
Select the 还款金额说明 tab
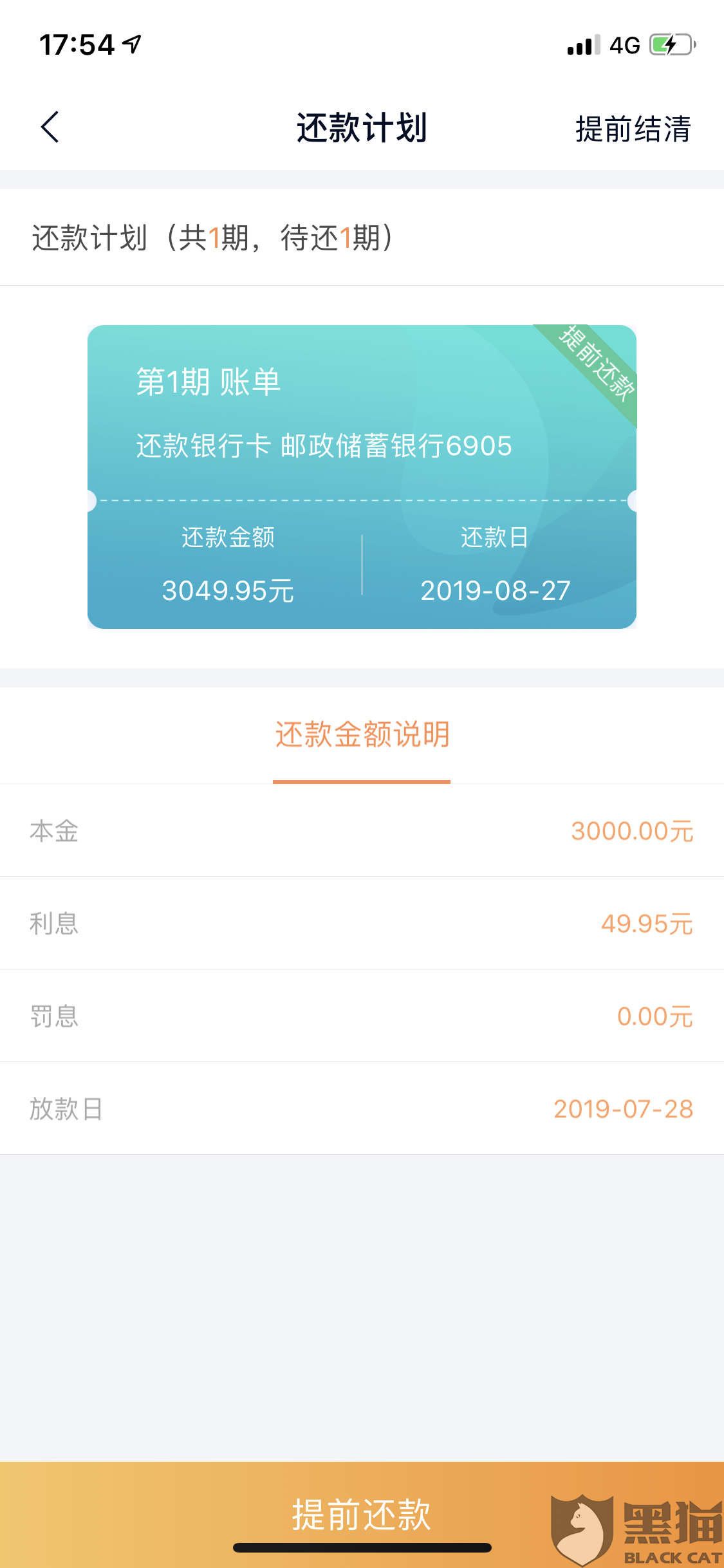pyautogui.click(x=362, y=735)
